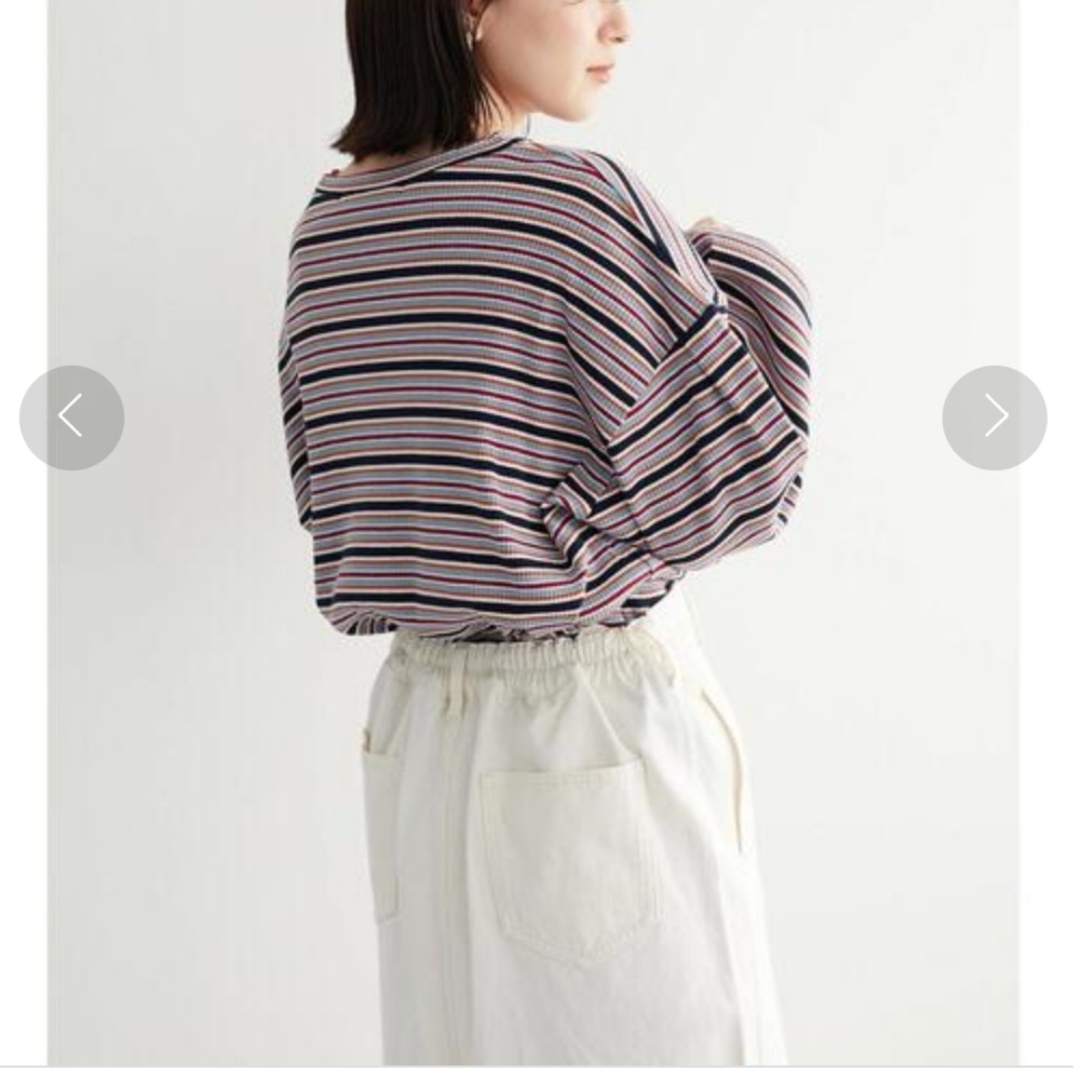Show the next product photo
1080x1080 pixels.
[994, 417]
